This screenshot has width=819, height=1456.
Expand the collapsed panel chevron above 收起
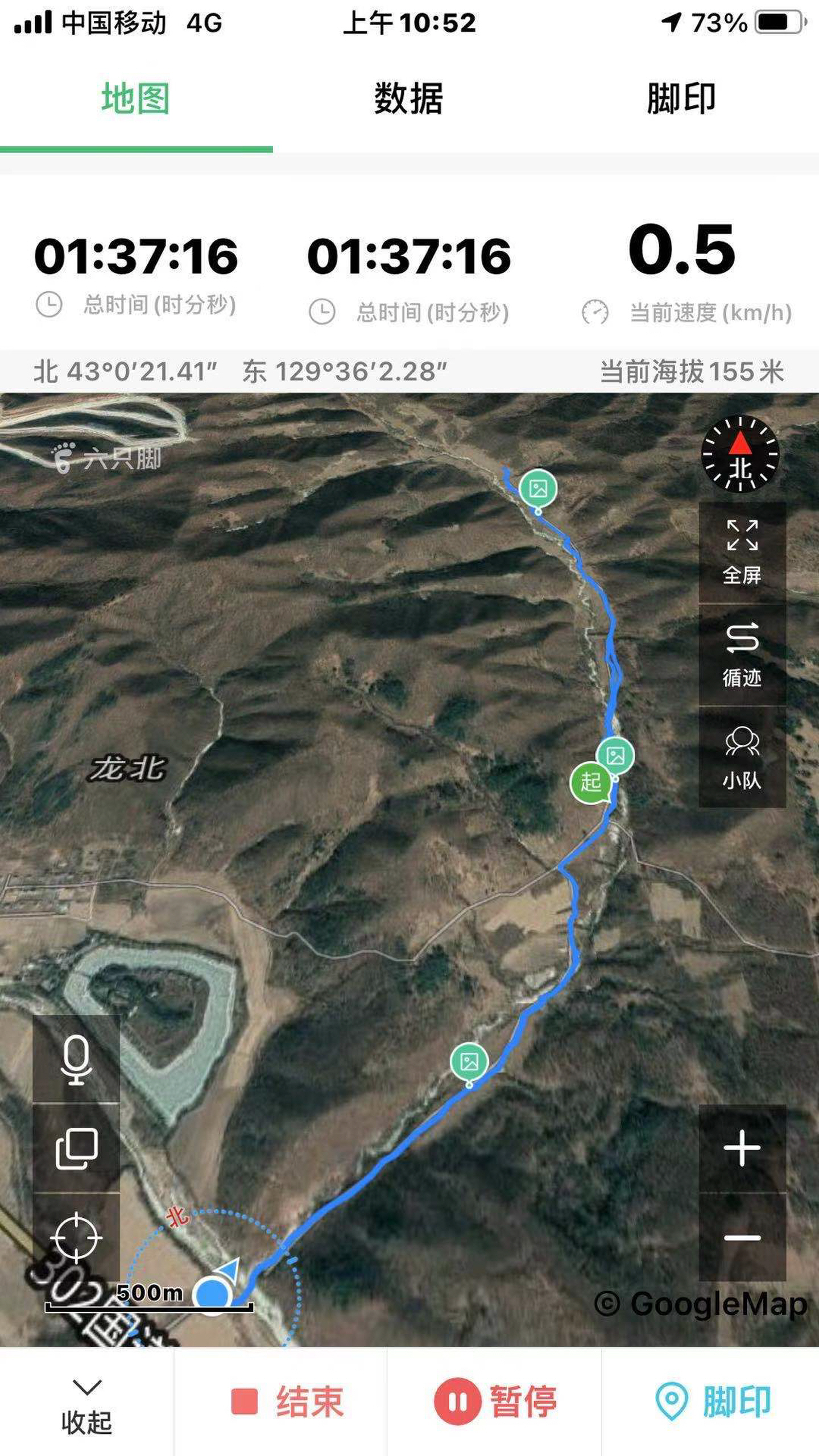pyautogui.click(x=86, y=1386)
